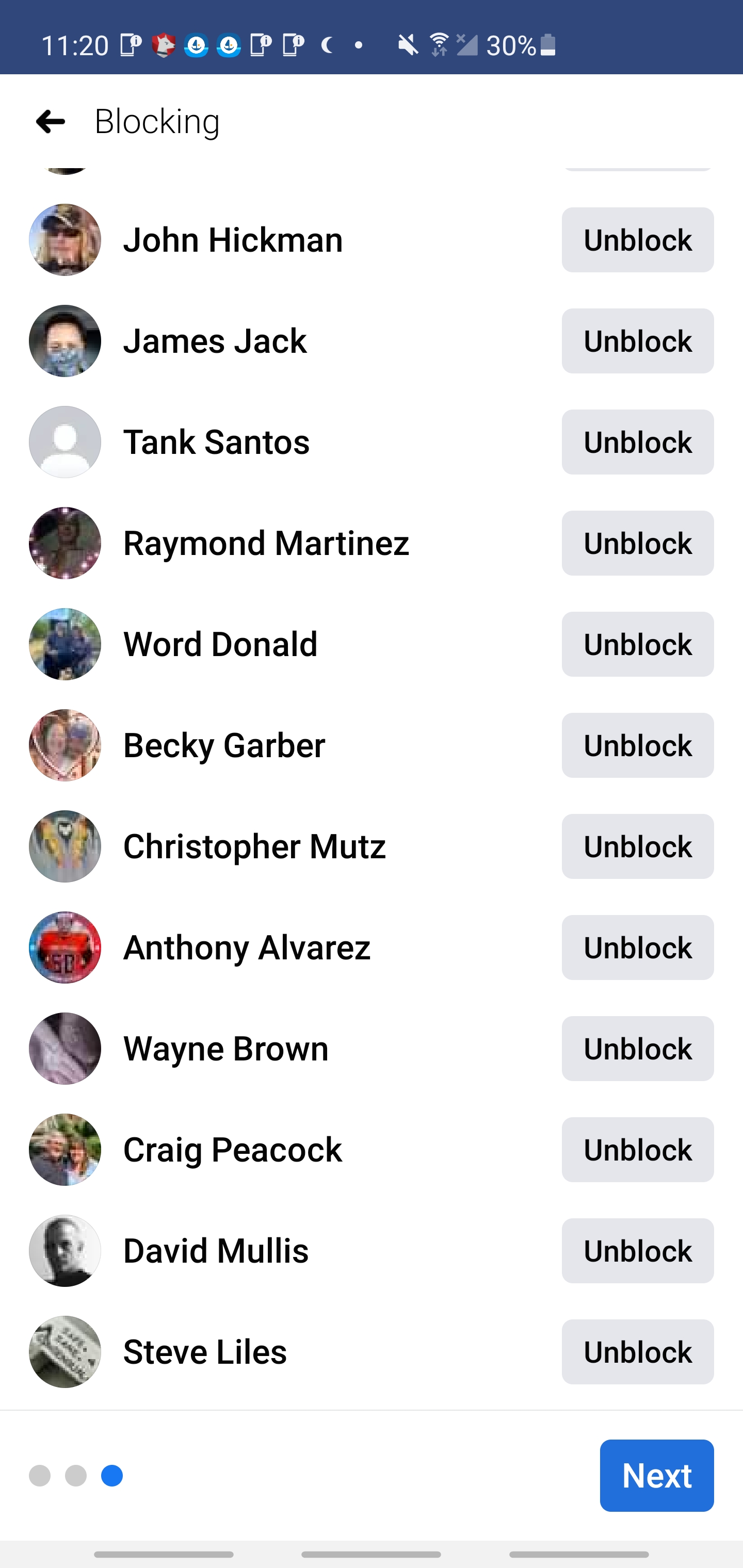Unblock Raymond Martinez
This screenshot has height=1568, width=743.
click(637, 543)
